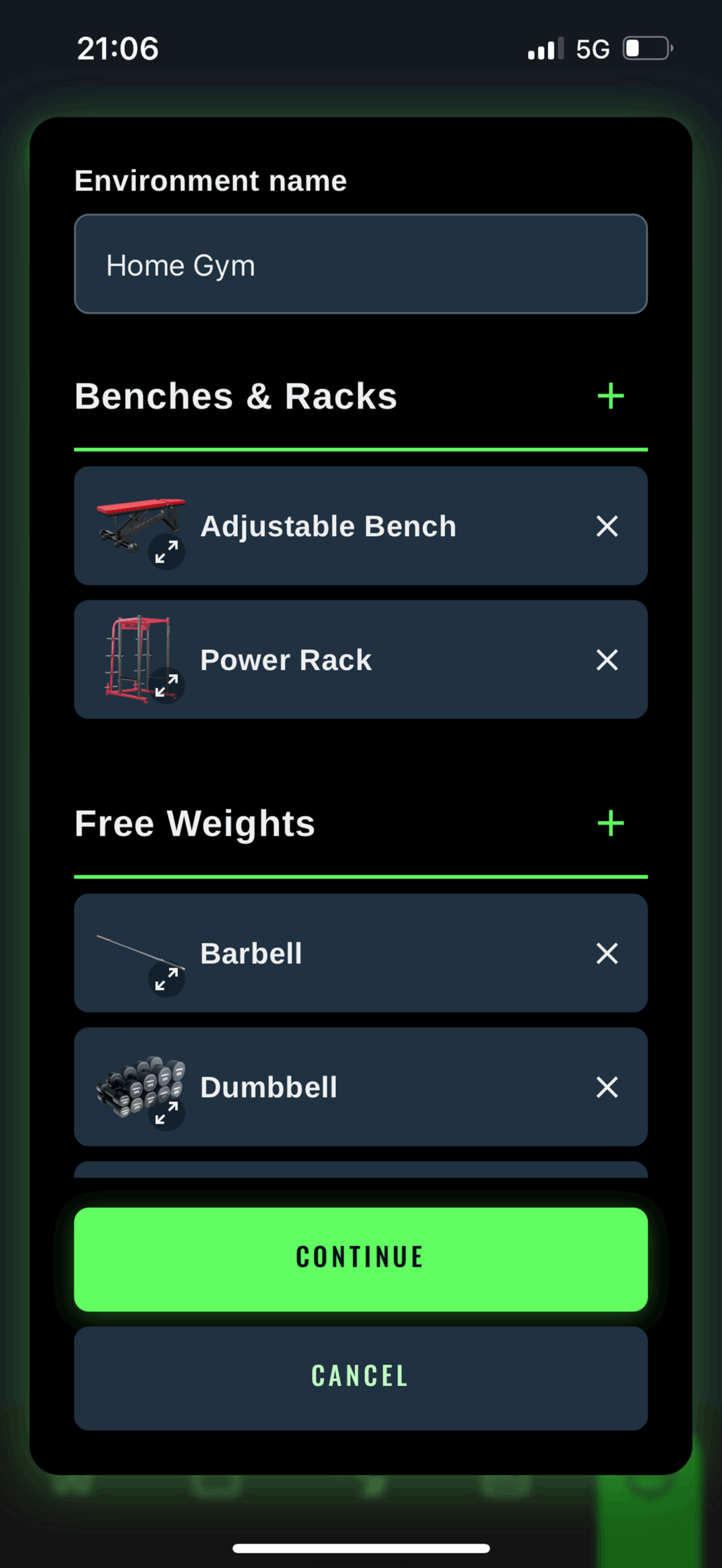Enlarge the Power Rack picture
The width and height of the screenshot is (722, 1568).
166,685
